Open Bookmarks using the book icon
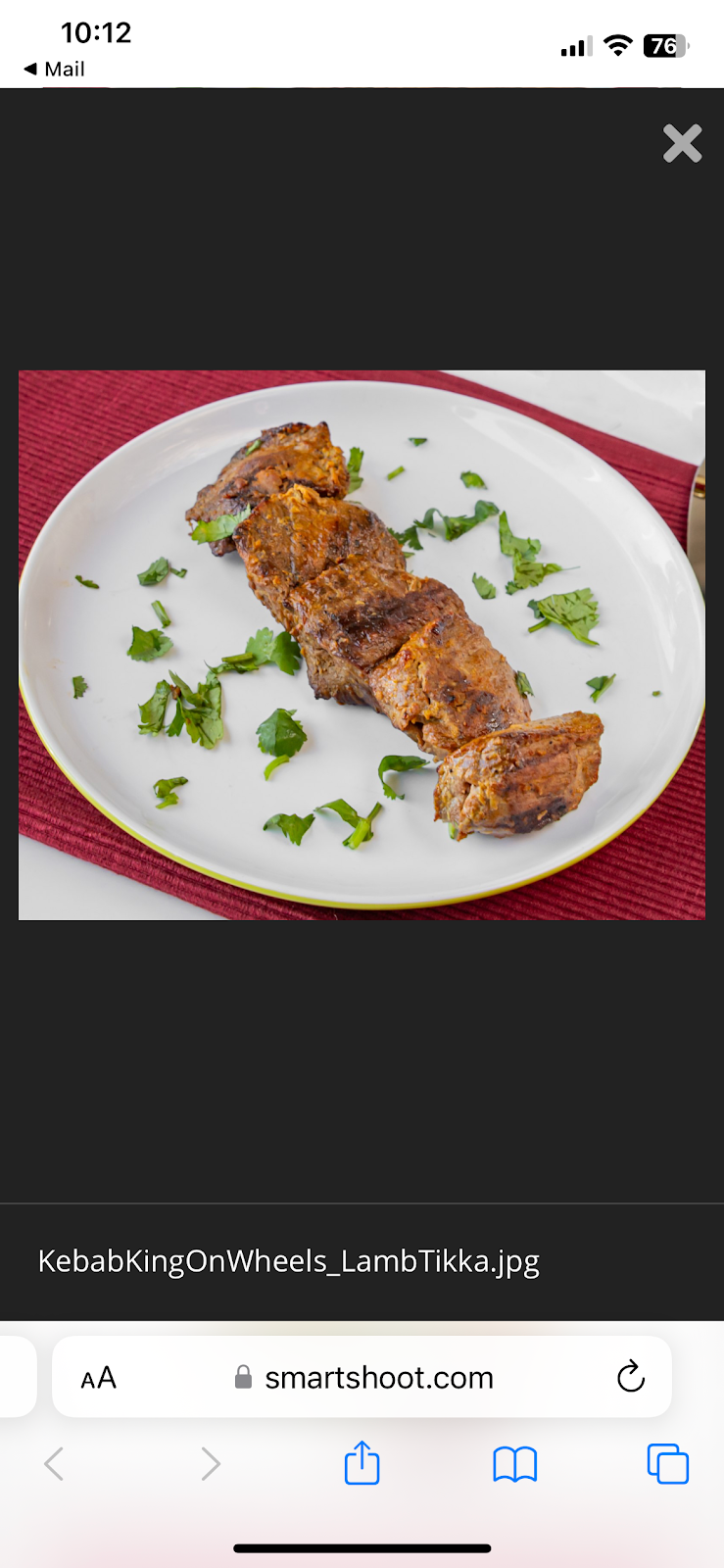The width and height of the screenshot is (724, 1568). tap(513, 1463)
